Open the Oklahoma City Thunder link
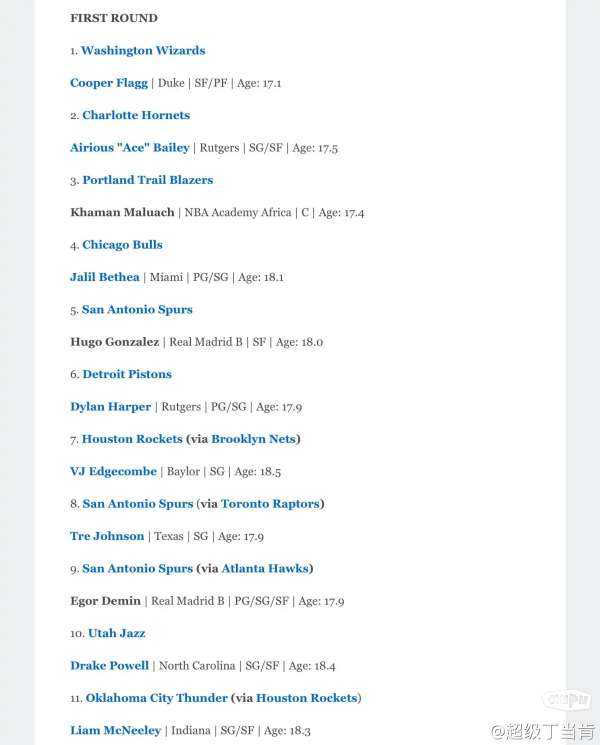The width and height of the screenshot is (600, 745). (156, 698)
